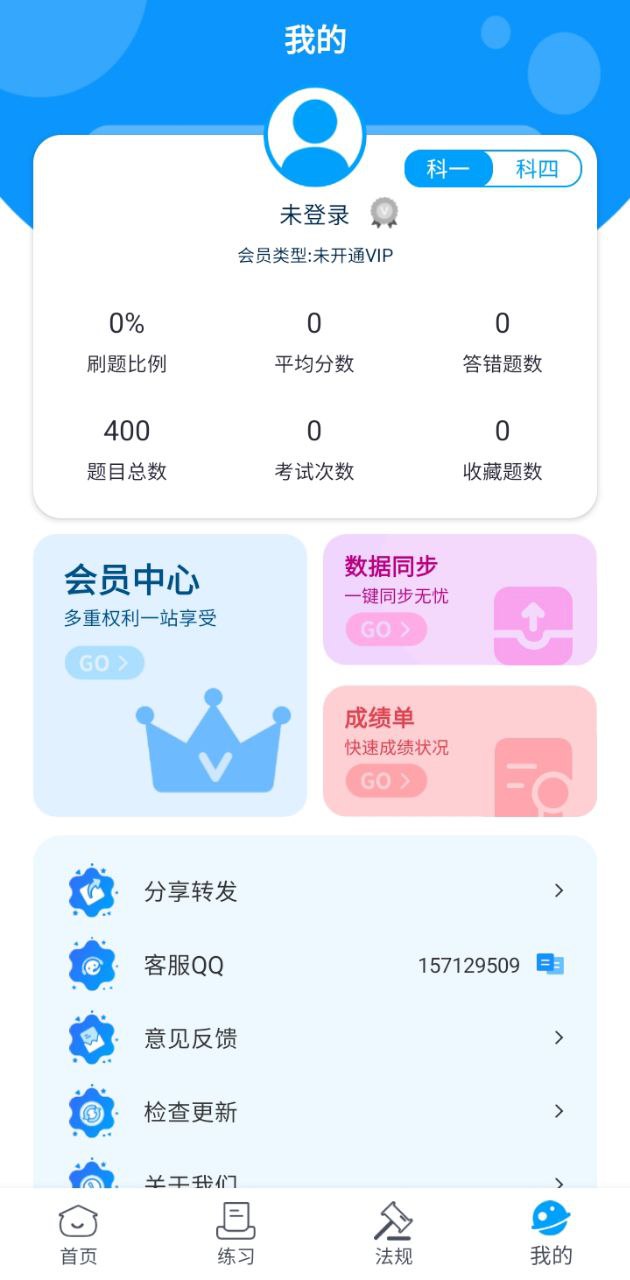This screenshot has height=1280, width=630.
Task: Switch to the 练习 tab
Action: tap(236, 1235)
